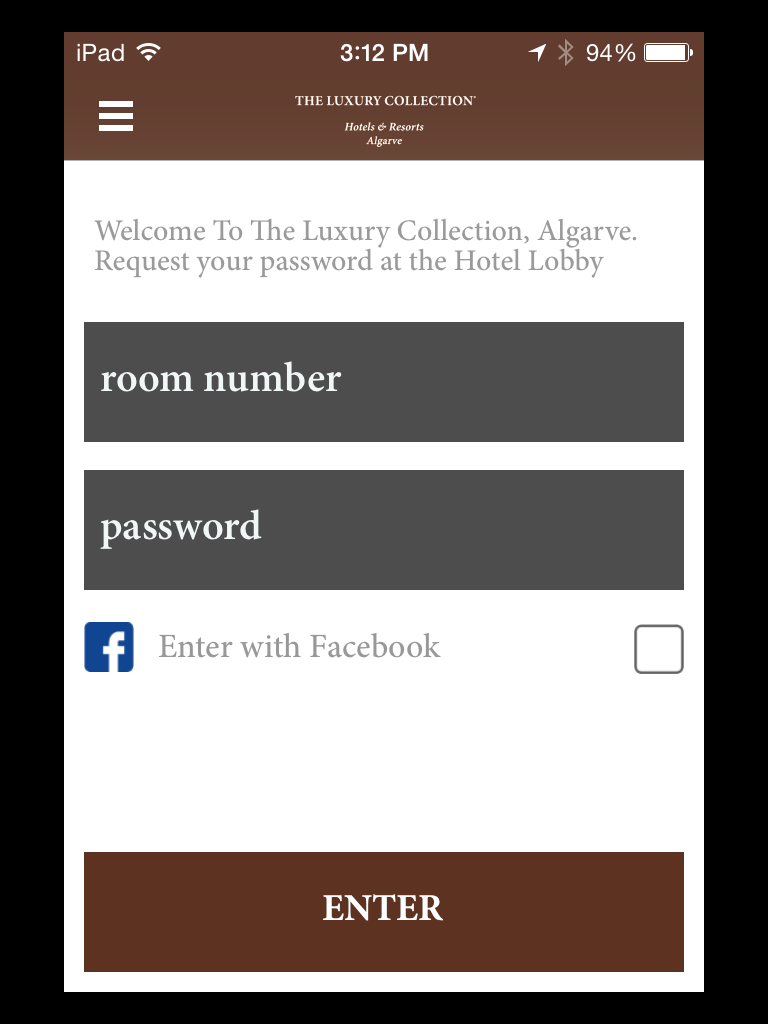
Task: Tap the password input field
Action: point(384,529)
